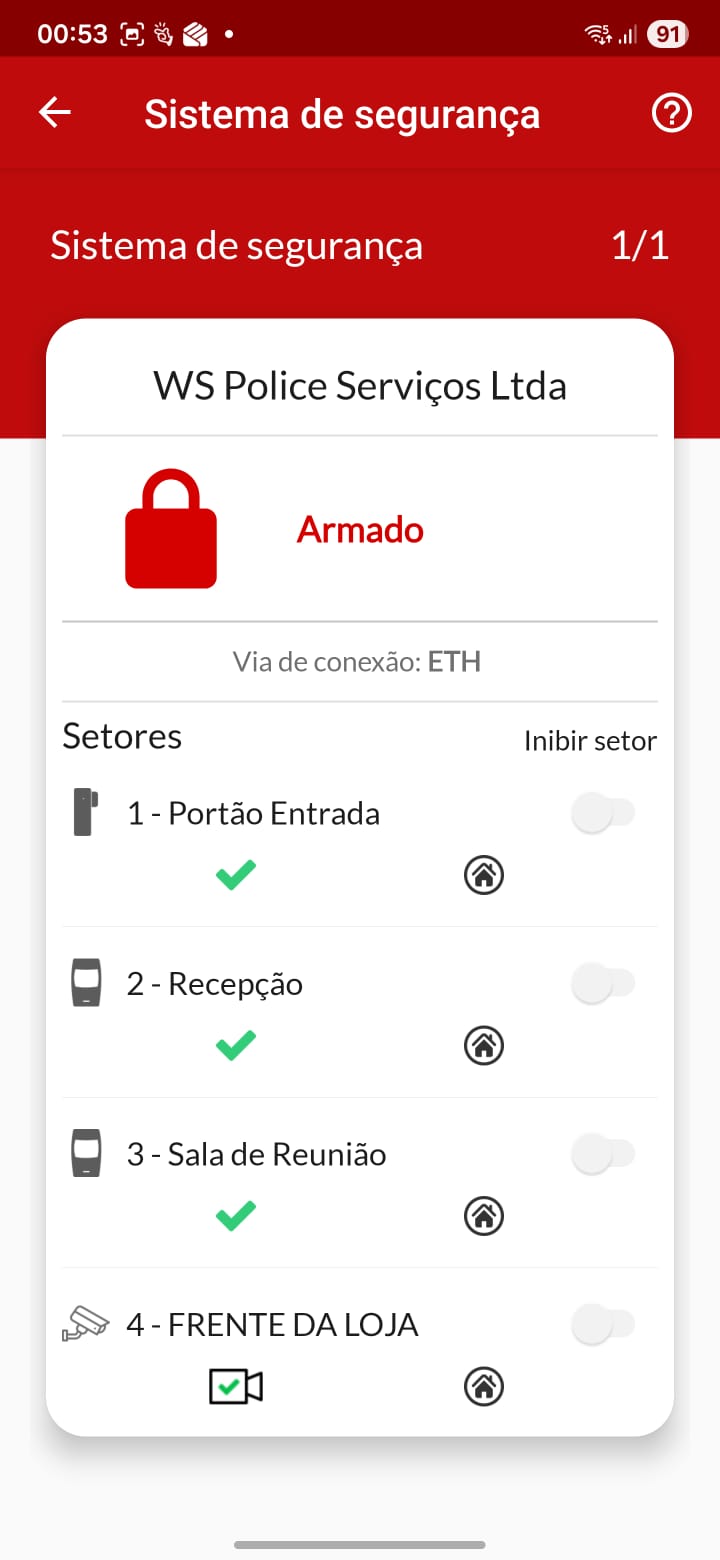Tap the motion sensor icon beside Recepção

87,982
